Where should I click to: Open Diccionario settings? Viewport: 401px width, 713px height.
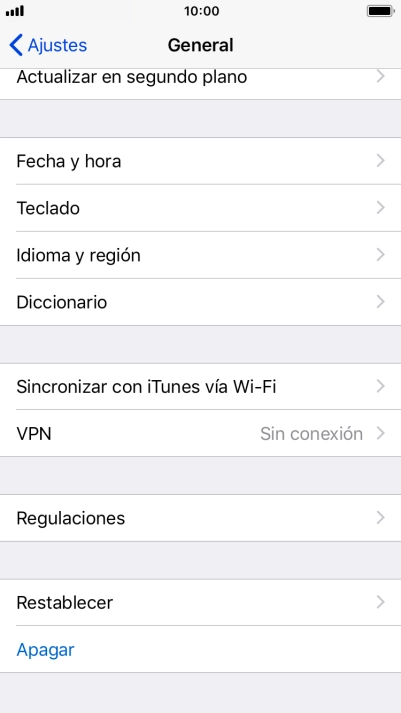(200, 302)
